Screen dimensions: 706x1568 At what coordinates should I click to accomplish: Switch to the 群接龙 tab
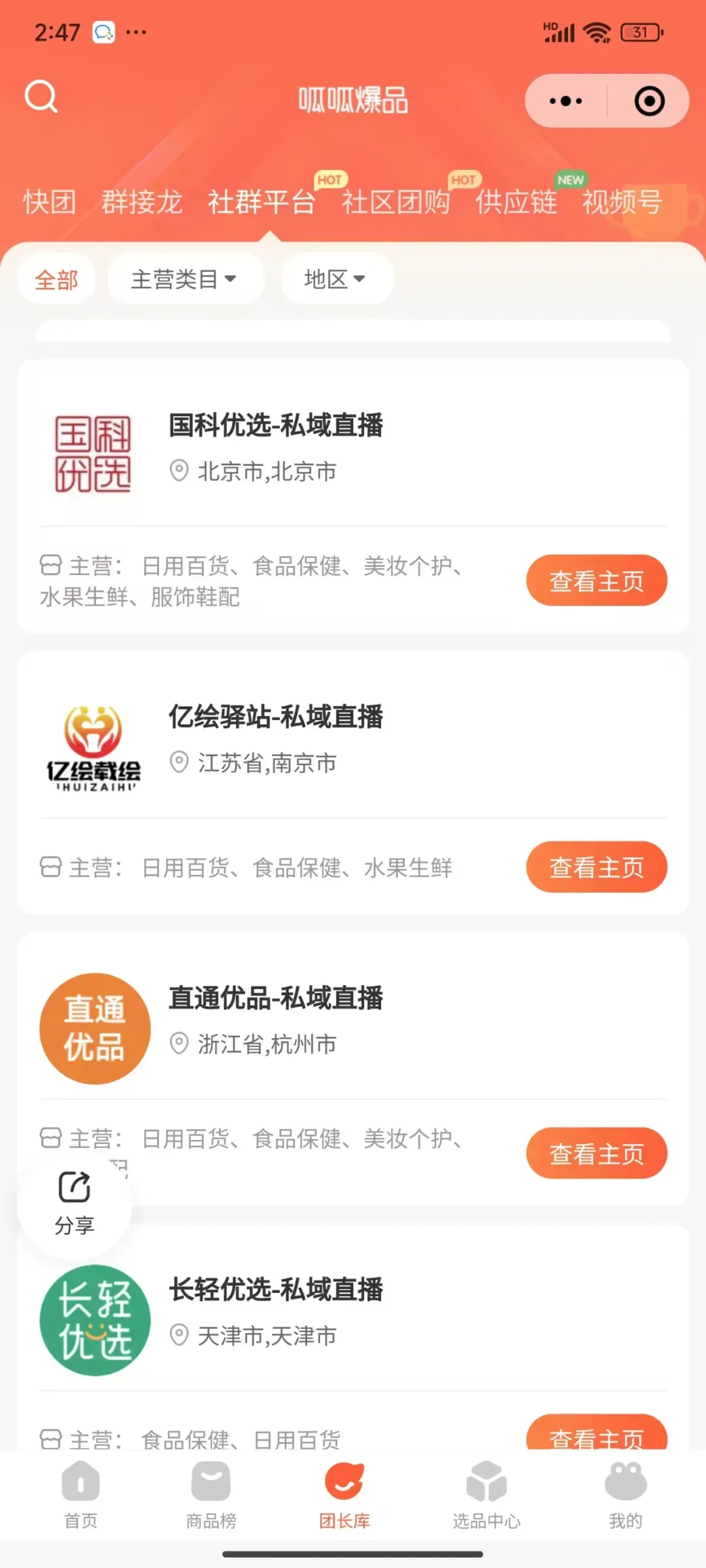tap(142, 202)
